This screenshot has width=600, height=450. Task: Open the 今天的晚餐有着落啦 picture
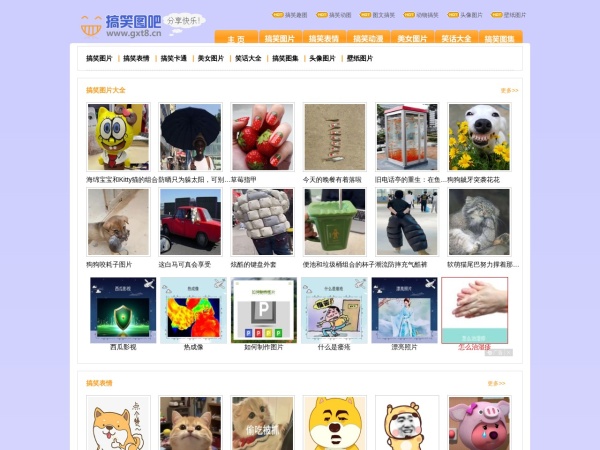tap(334, 137)
